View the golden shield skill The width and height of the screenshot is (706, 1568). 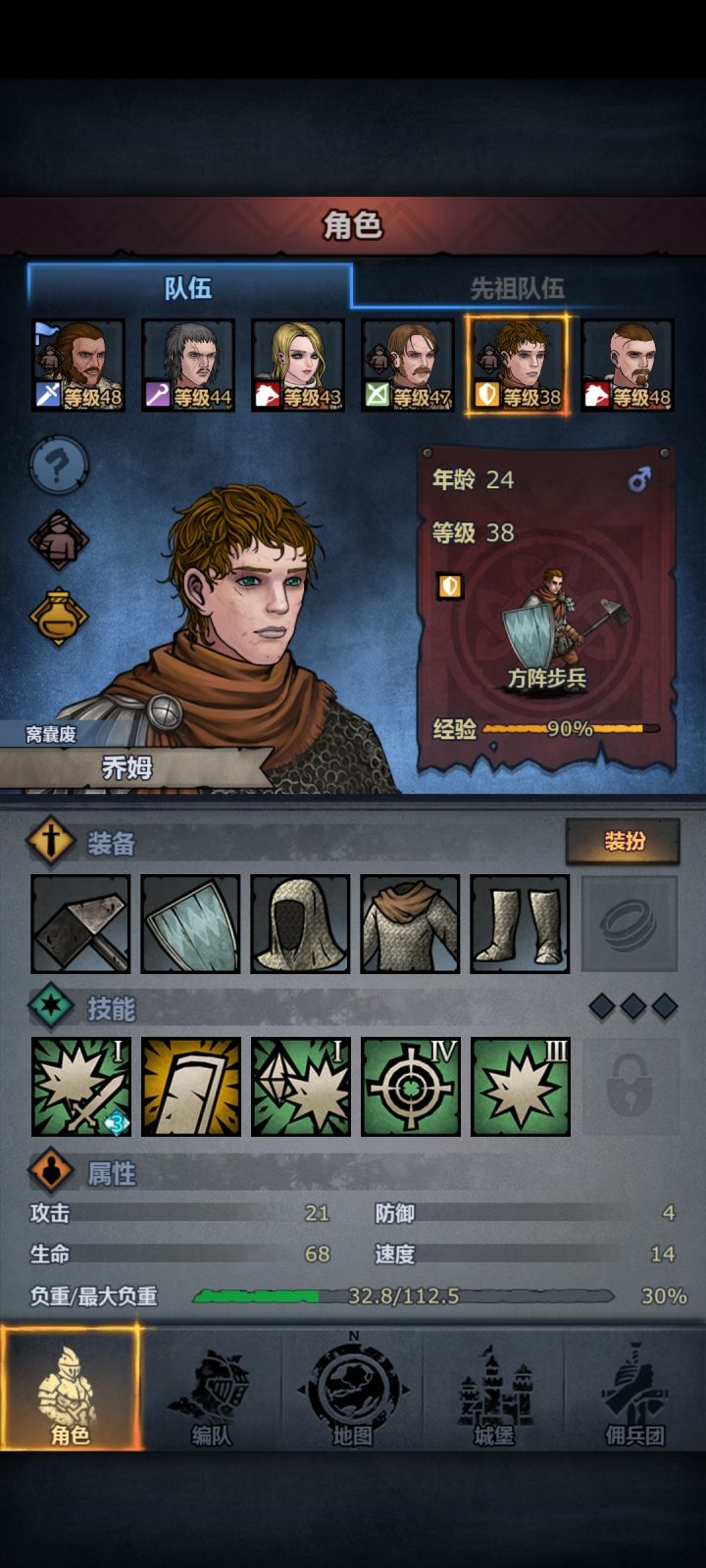click(x=190, y=1087)
